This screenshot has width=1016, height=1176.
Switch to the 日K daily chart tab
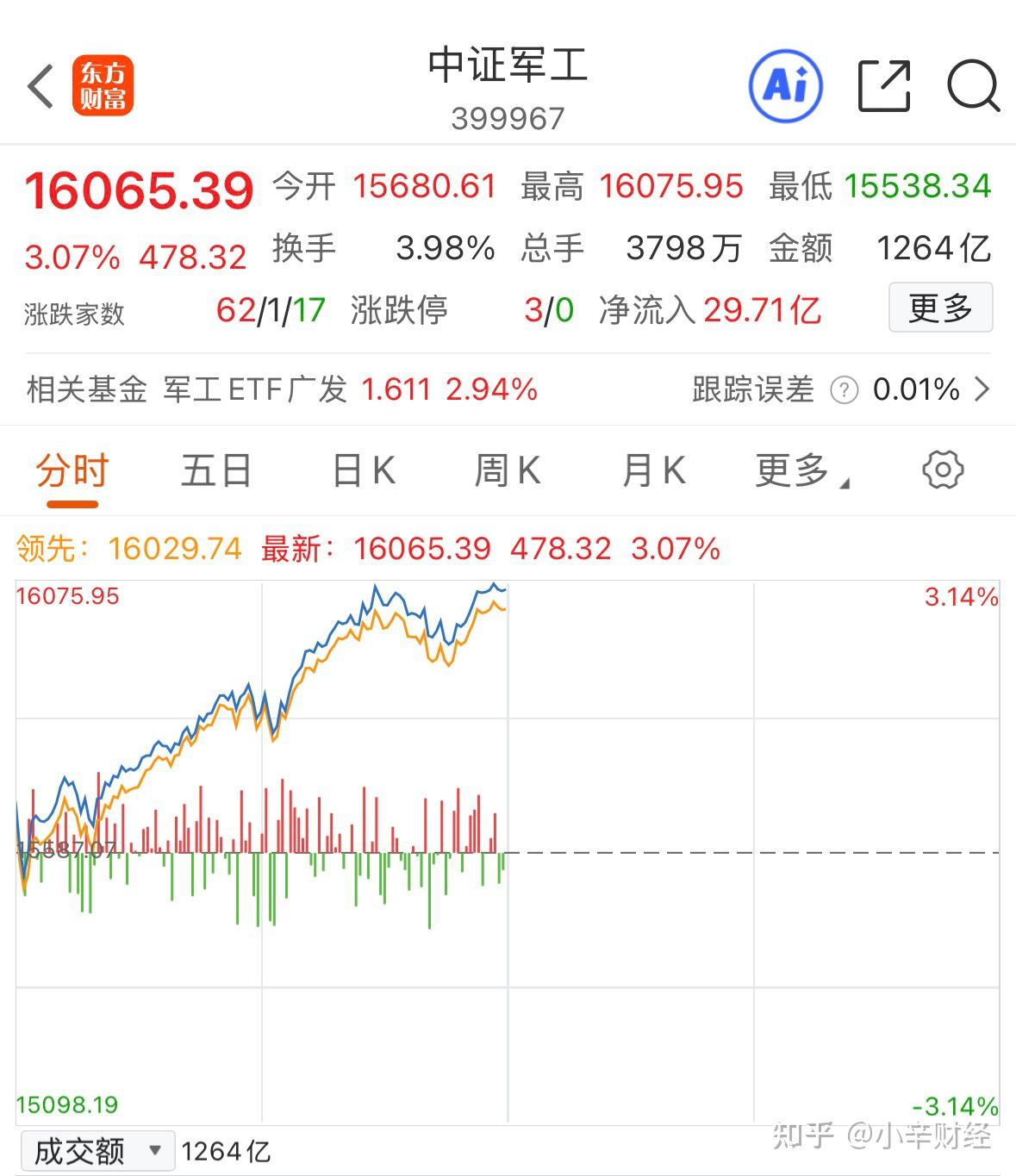365,469
